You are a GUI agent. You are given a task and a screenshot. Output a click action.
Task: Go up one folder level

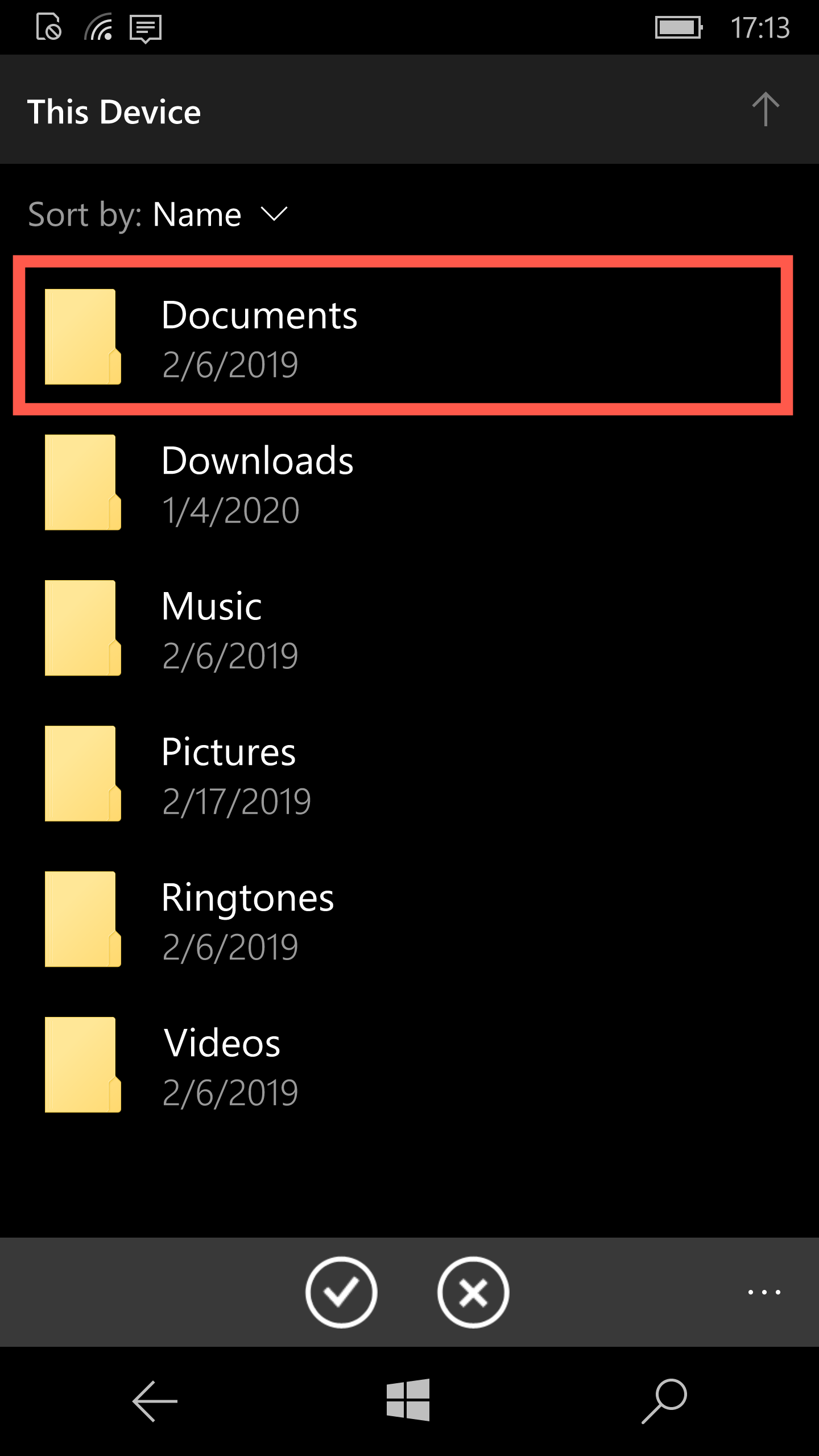click(x=766, y=109)
